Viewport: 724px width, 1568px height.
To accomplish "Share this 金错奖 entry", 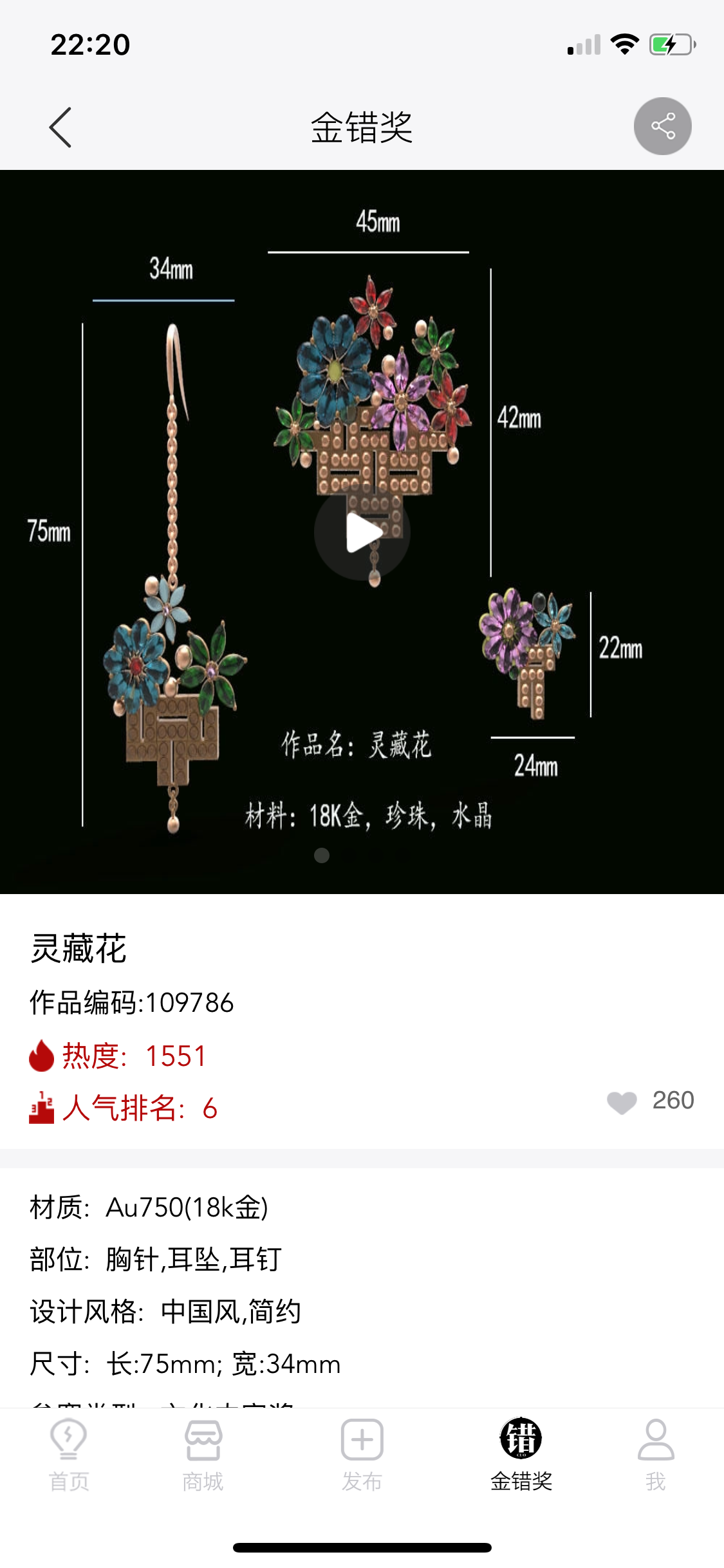I will (662, 126).
